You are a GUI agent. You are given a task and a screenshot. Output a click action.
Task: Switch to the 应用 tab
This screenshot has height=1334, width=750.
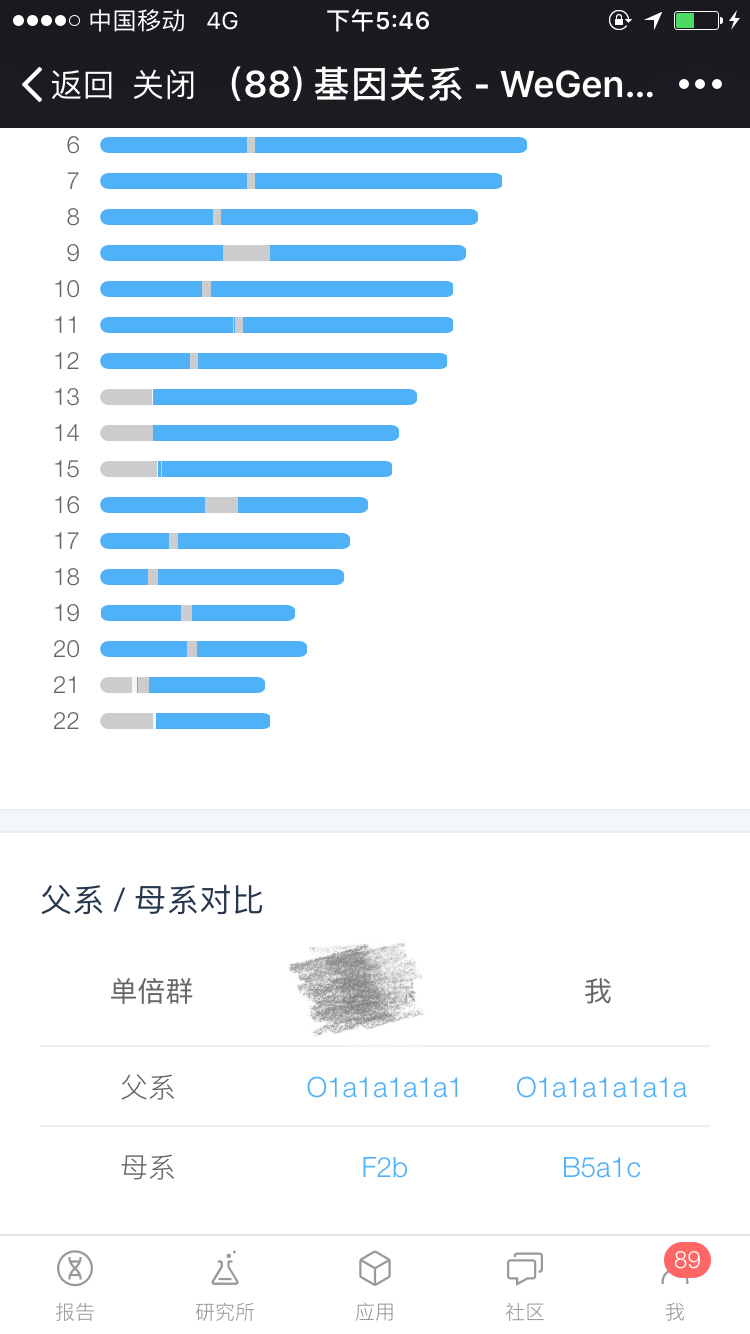(x=375, y=1285)
